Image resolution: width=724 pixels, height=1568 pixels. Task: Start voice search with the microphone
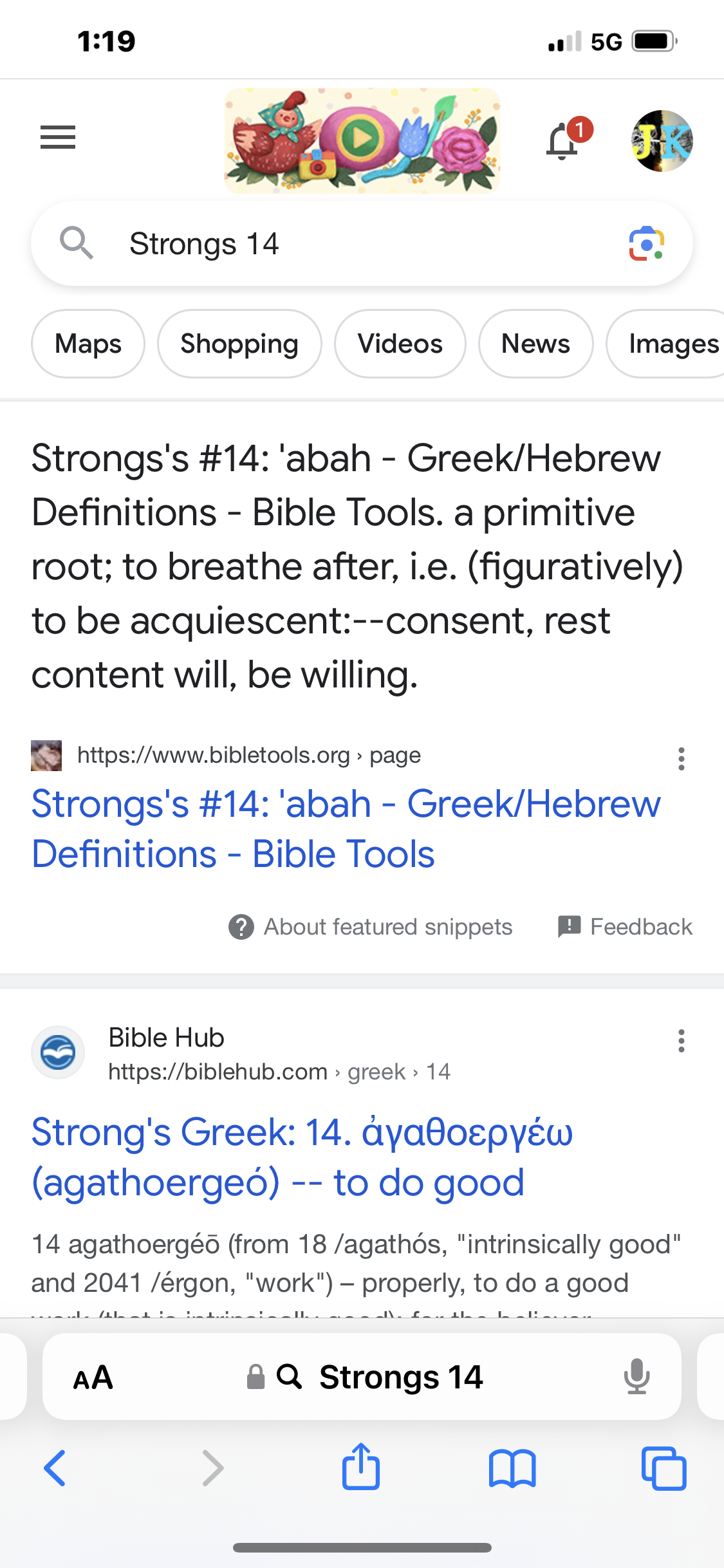pos(636,1377)
